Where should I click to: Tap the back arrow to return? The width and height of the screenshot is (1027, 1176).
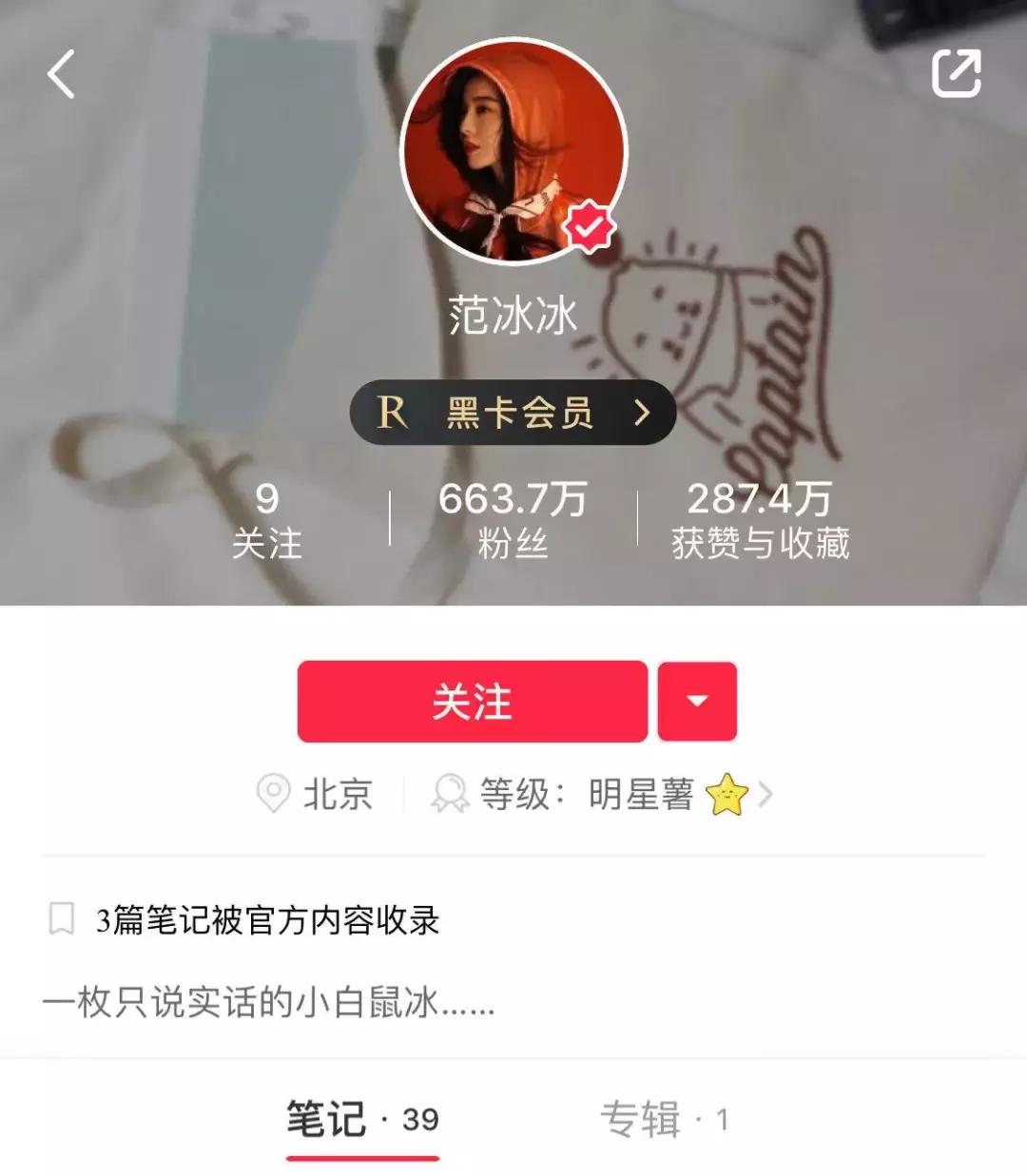point(61,75)
